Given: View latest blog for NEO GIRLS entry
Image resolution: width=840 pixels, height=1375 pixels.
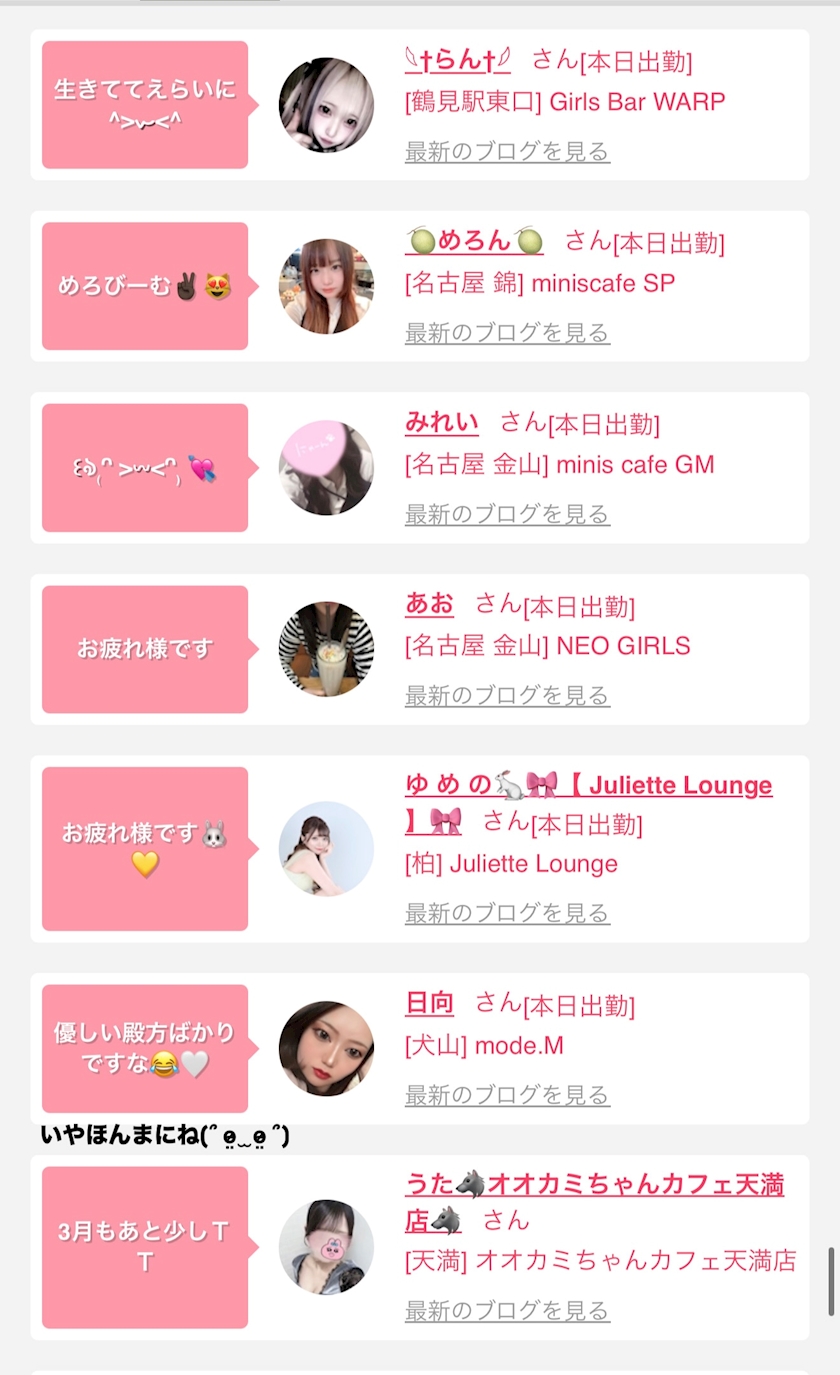Looking at the screenshot, I should coord(507,695).
